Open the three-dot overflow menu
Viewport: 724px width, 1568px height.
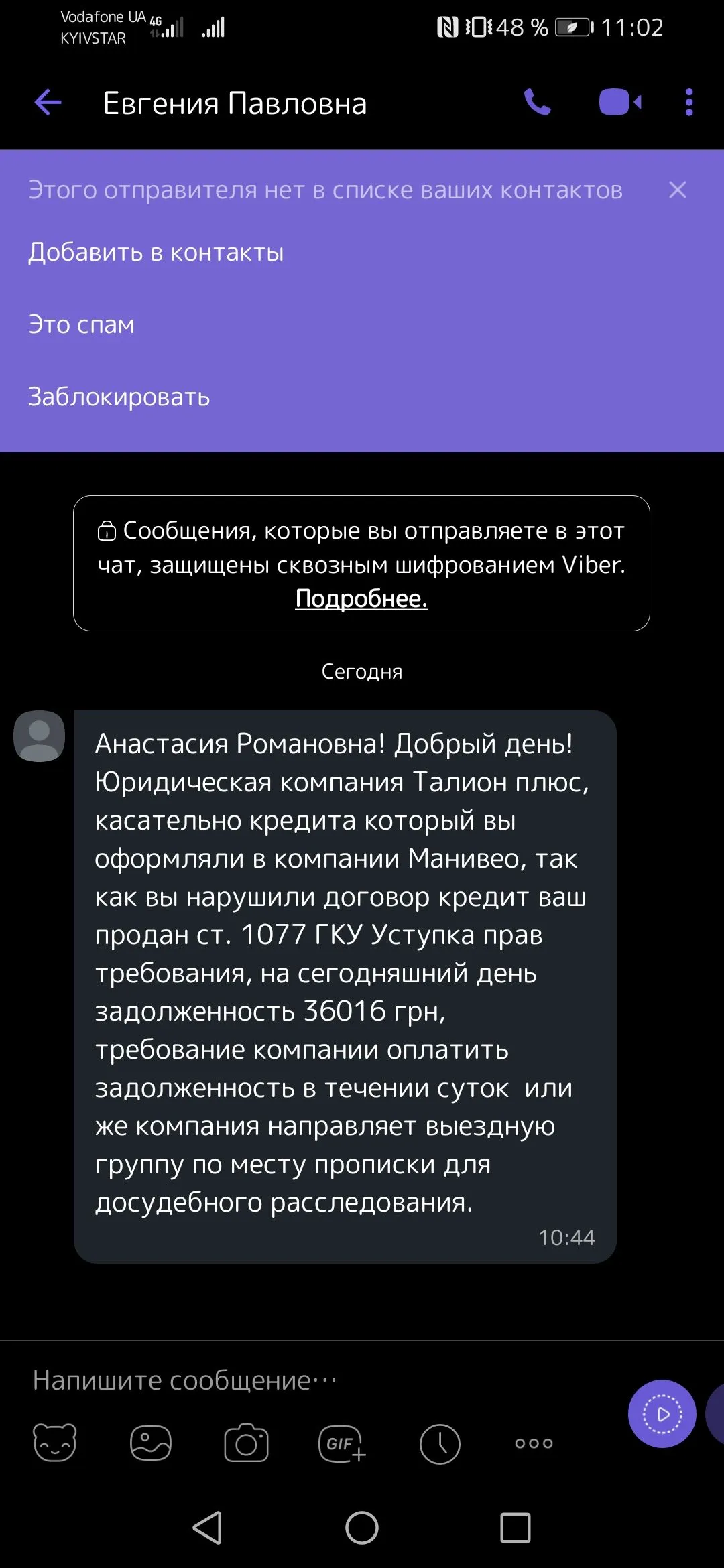coord(689,103)
